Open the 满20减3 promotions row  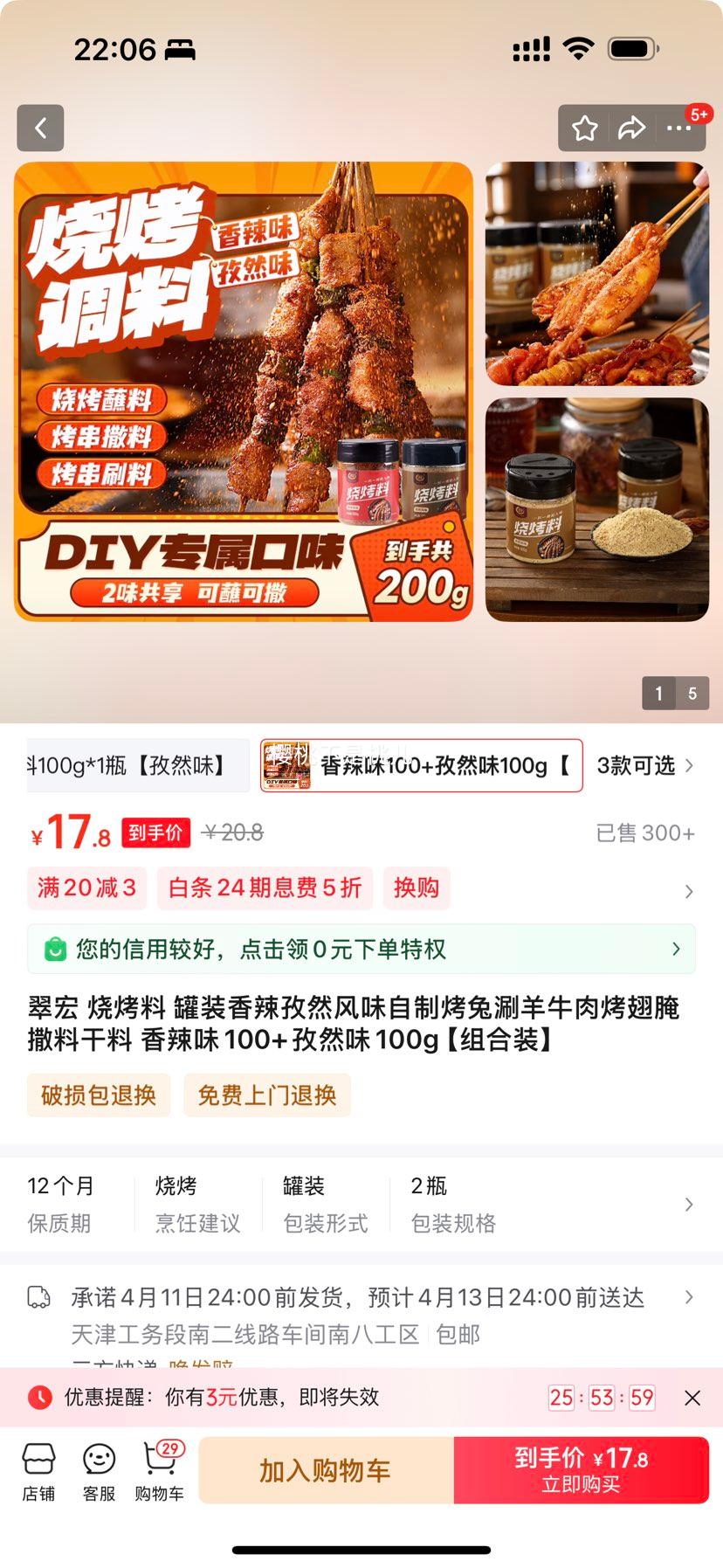coord(361,888)
